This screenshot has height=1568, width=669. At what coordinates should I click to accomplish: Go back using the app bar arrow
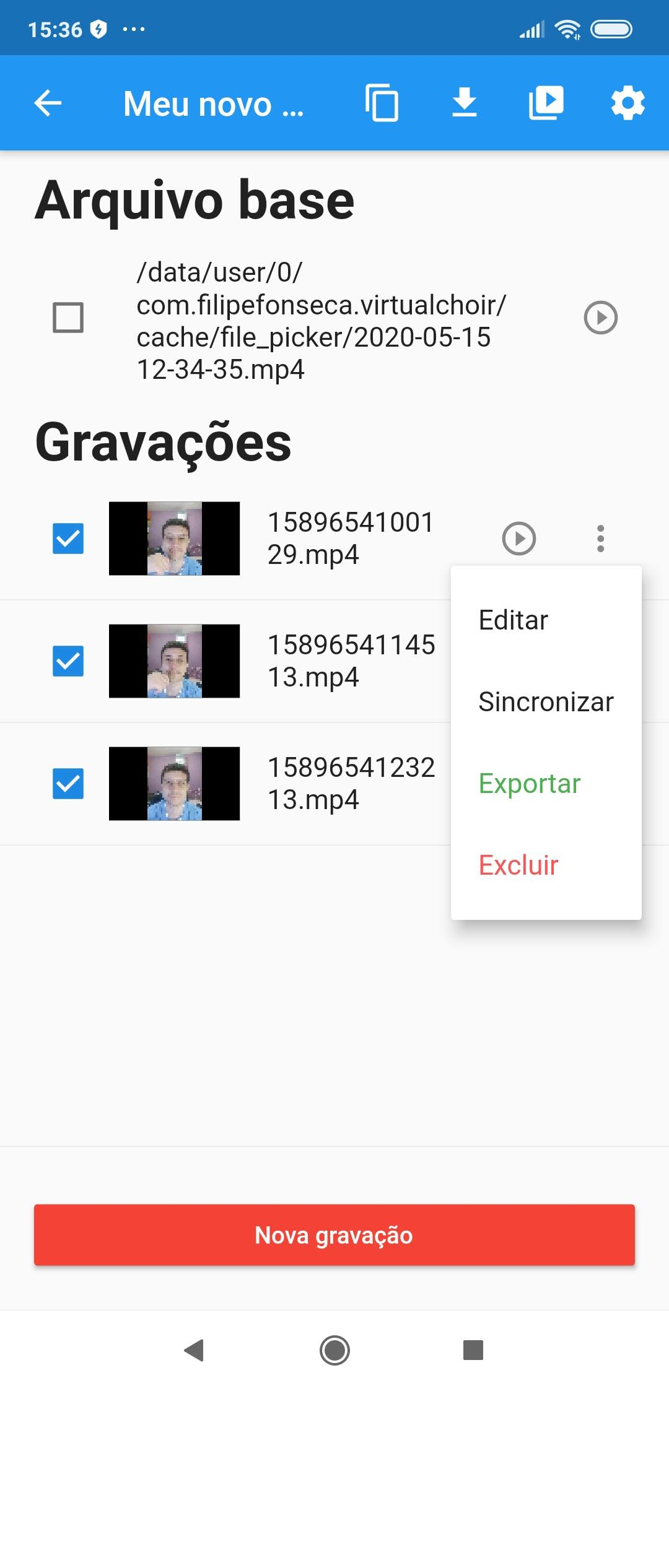tap(48, 103)
